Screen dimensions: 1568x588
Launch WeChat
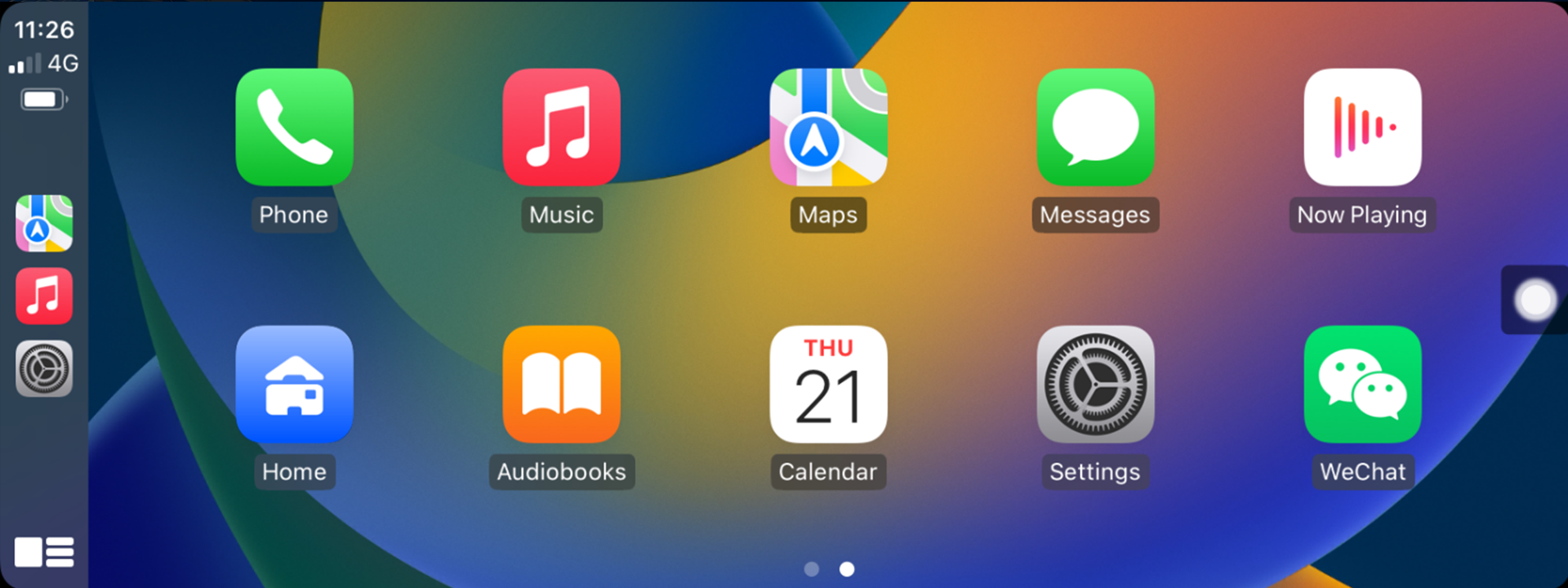click(x=1362, y=384)
